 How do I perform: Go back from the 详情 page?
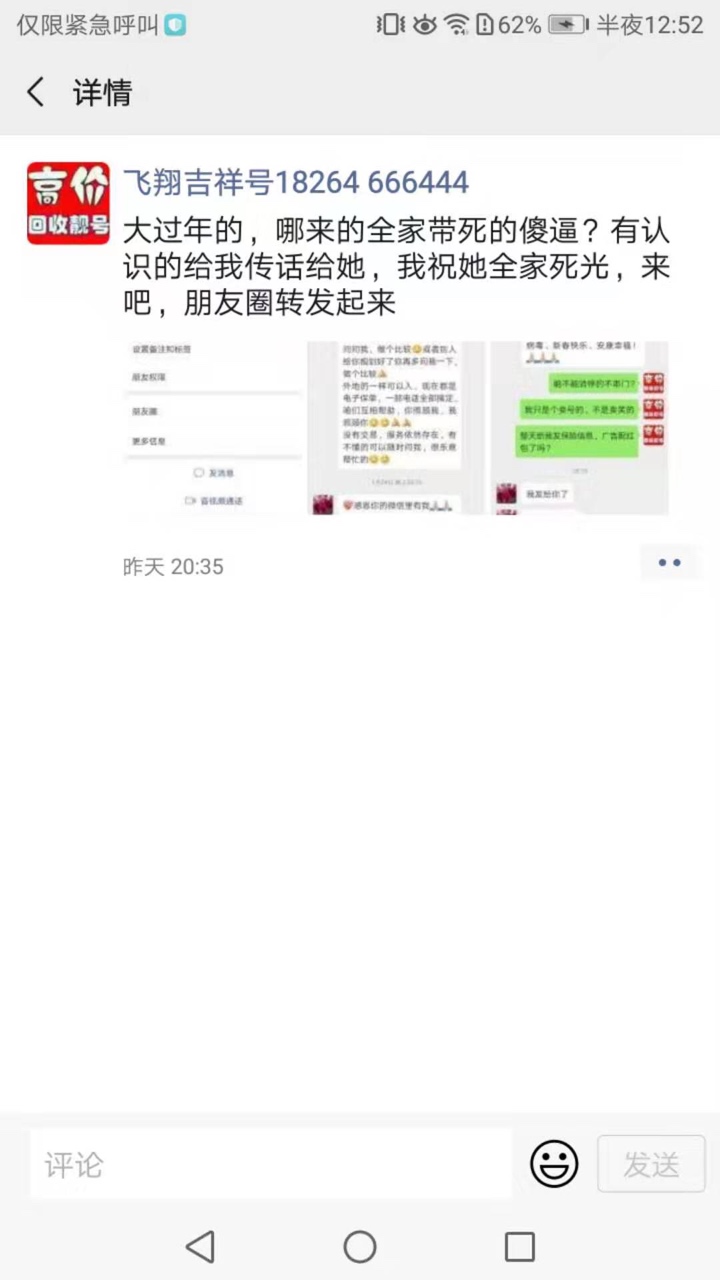click(x=36, y=93)
